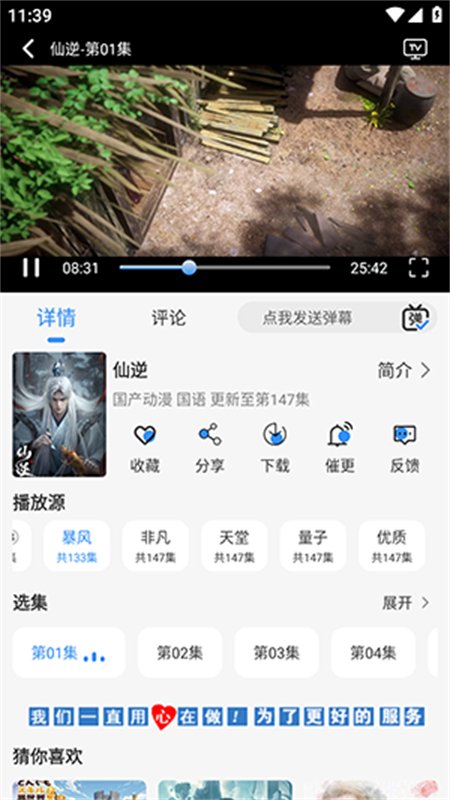Share this show via 分享
This screenshot has width=450, height=800.
pyautogui.click(x=210, y=448)
